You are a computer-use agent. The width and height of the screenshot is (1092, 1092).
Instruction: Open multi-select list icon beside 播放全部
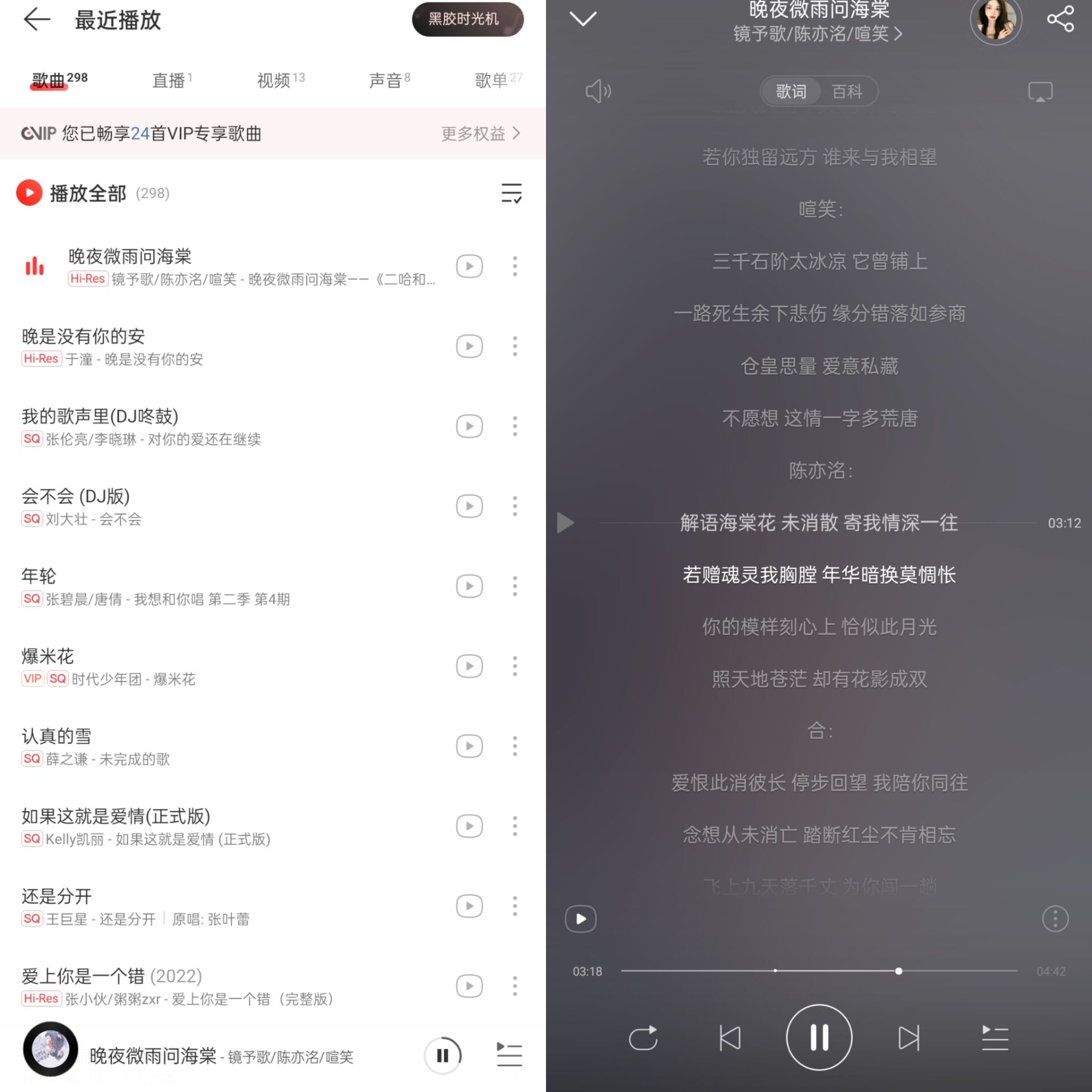(x=511, y=193)
